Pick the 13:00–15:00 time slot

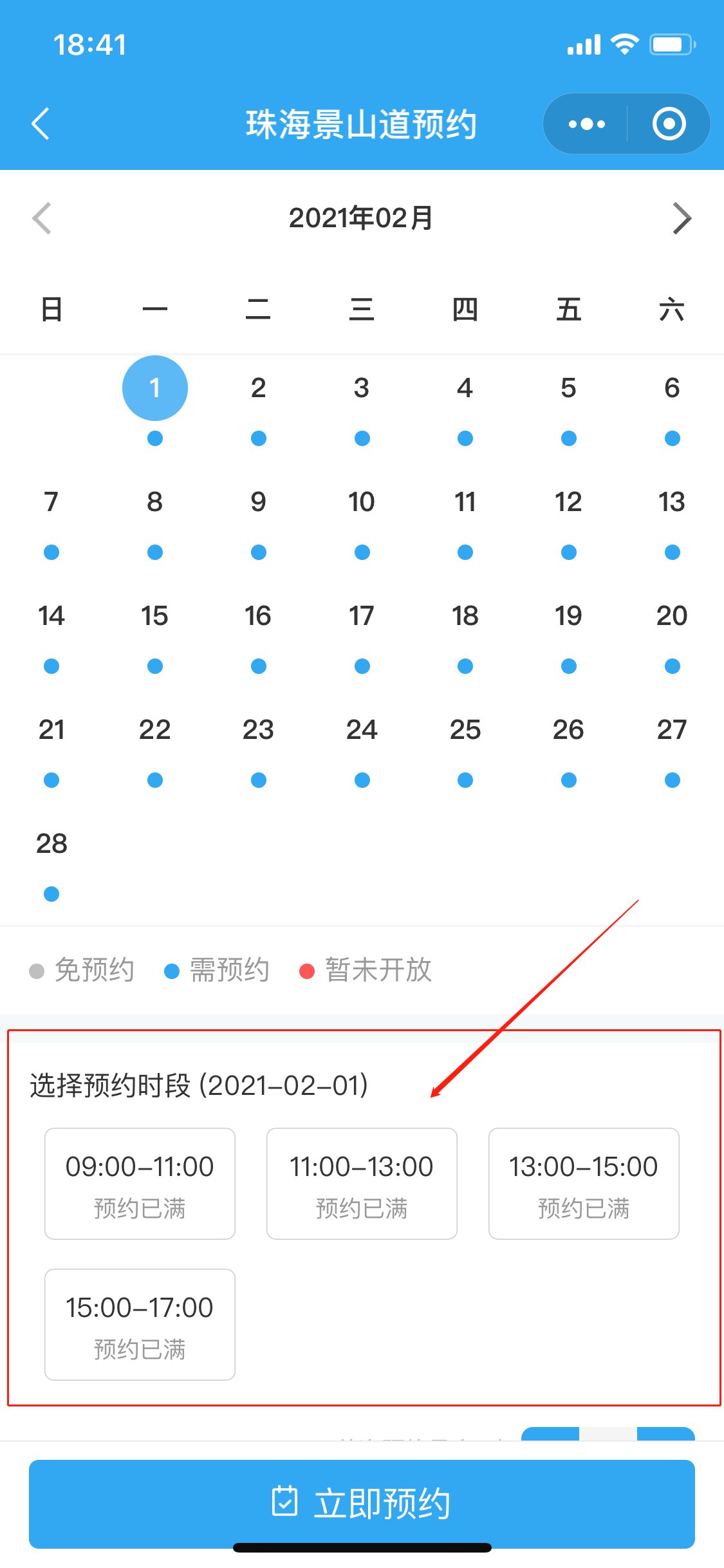point(584,1183)
